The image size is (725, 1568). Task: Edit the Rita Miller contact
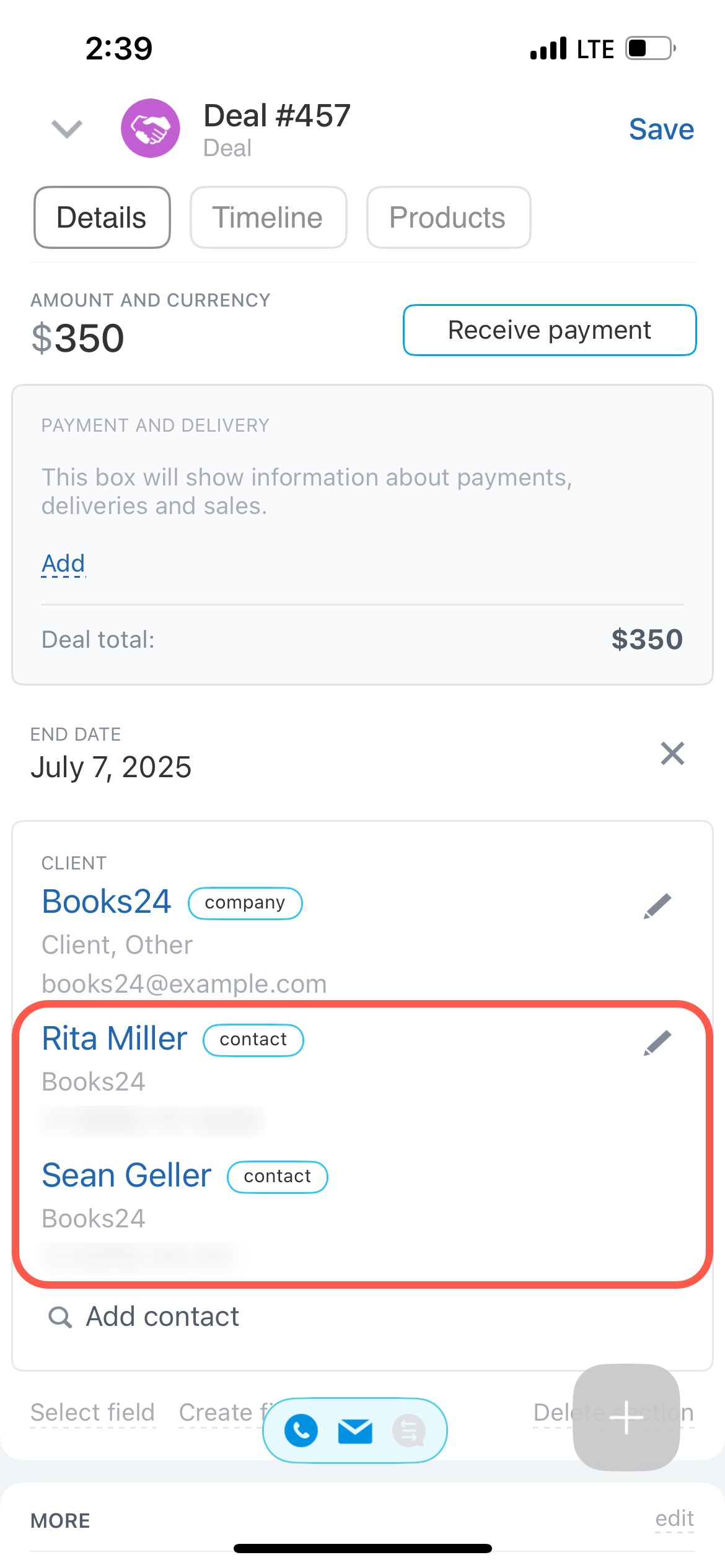pyautogui.click(x=657, y=1043)
